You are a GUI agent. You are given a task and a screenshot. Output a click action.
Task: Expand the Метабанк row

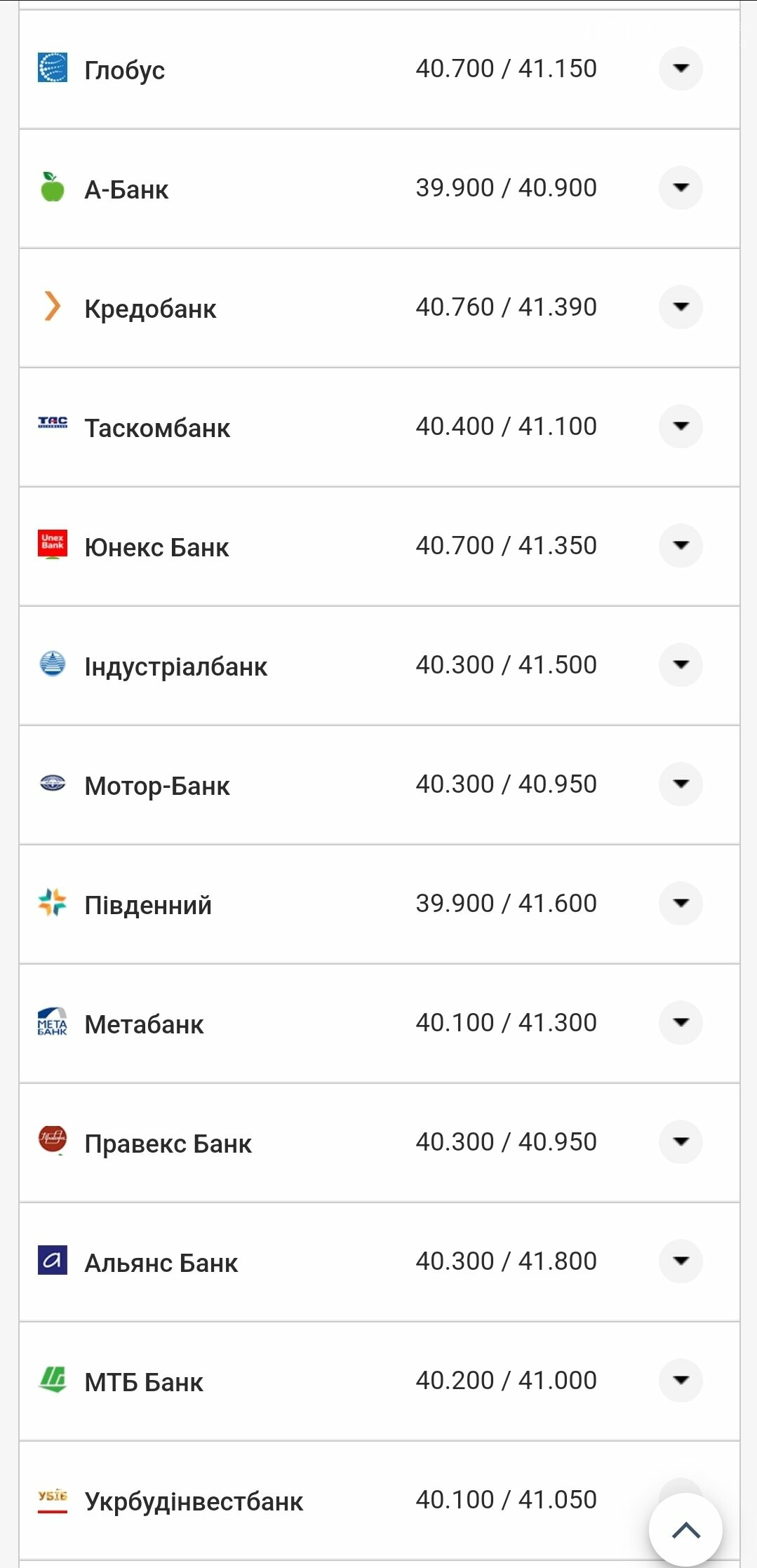click(681, 1023)
